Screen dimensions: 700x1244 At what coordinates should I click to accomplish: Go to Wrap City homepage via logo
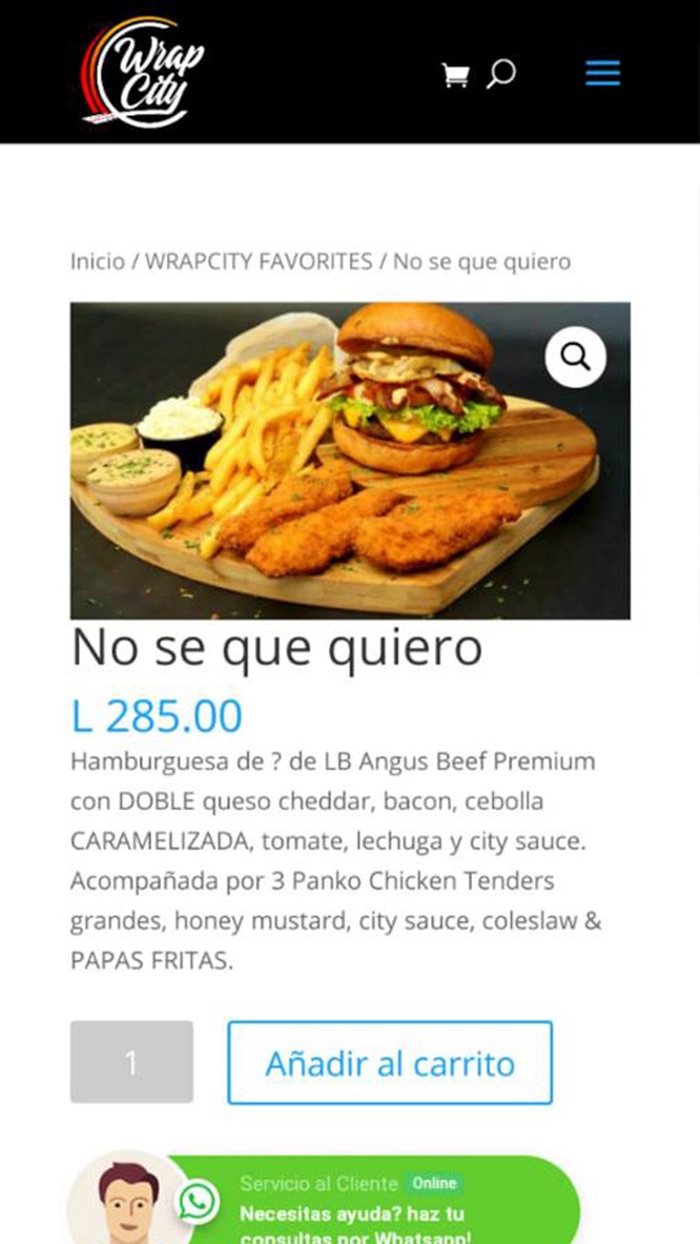click(142, 72)
